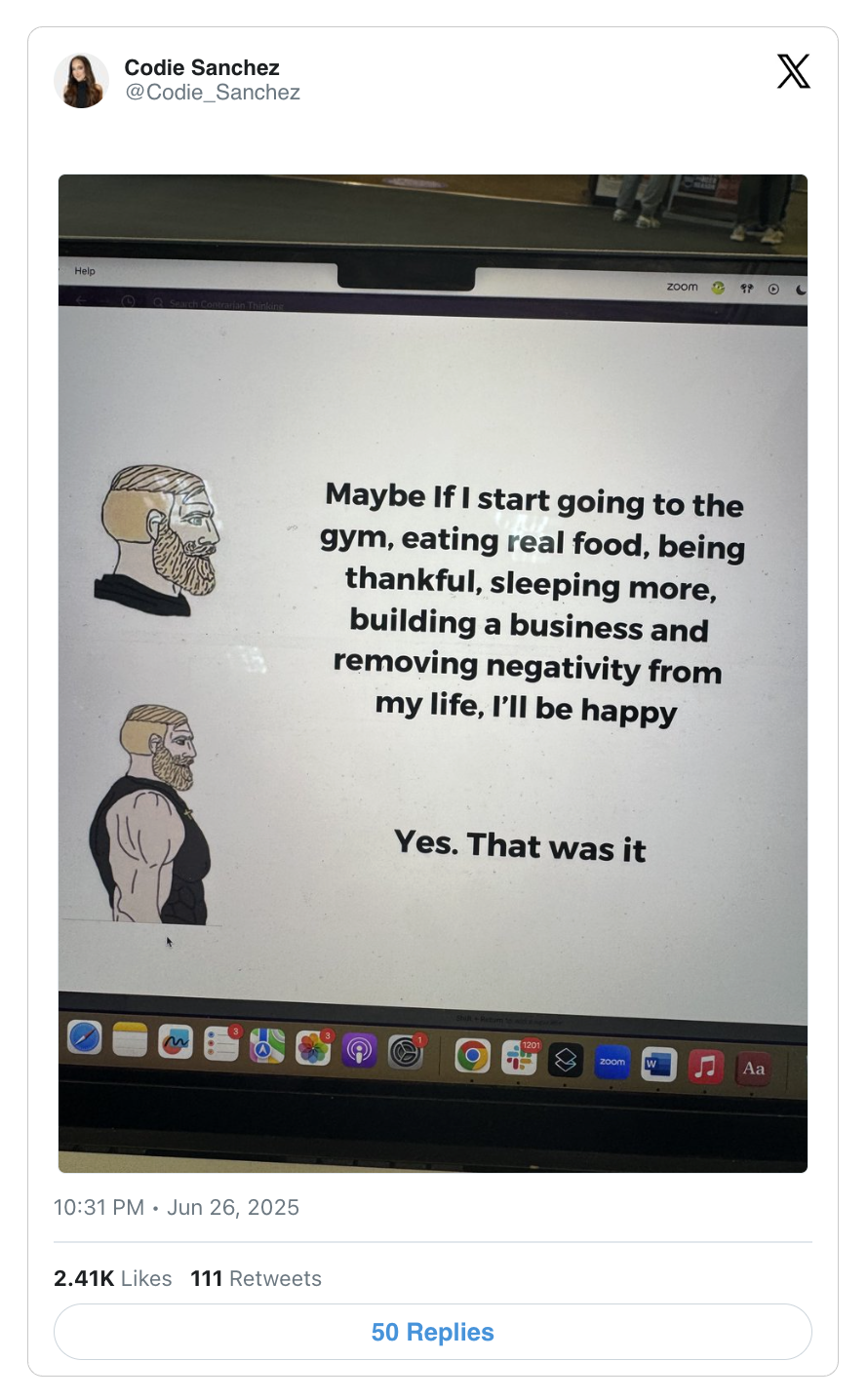This screenshot has height=1400, width=868.
Task: View the attached photo in the post
Action: pyautogui.click(x=433, y=673)
